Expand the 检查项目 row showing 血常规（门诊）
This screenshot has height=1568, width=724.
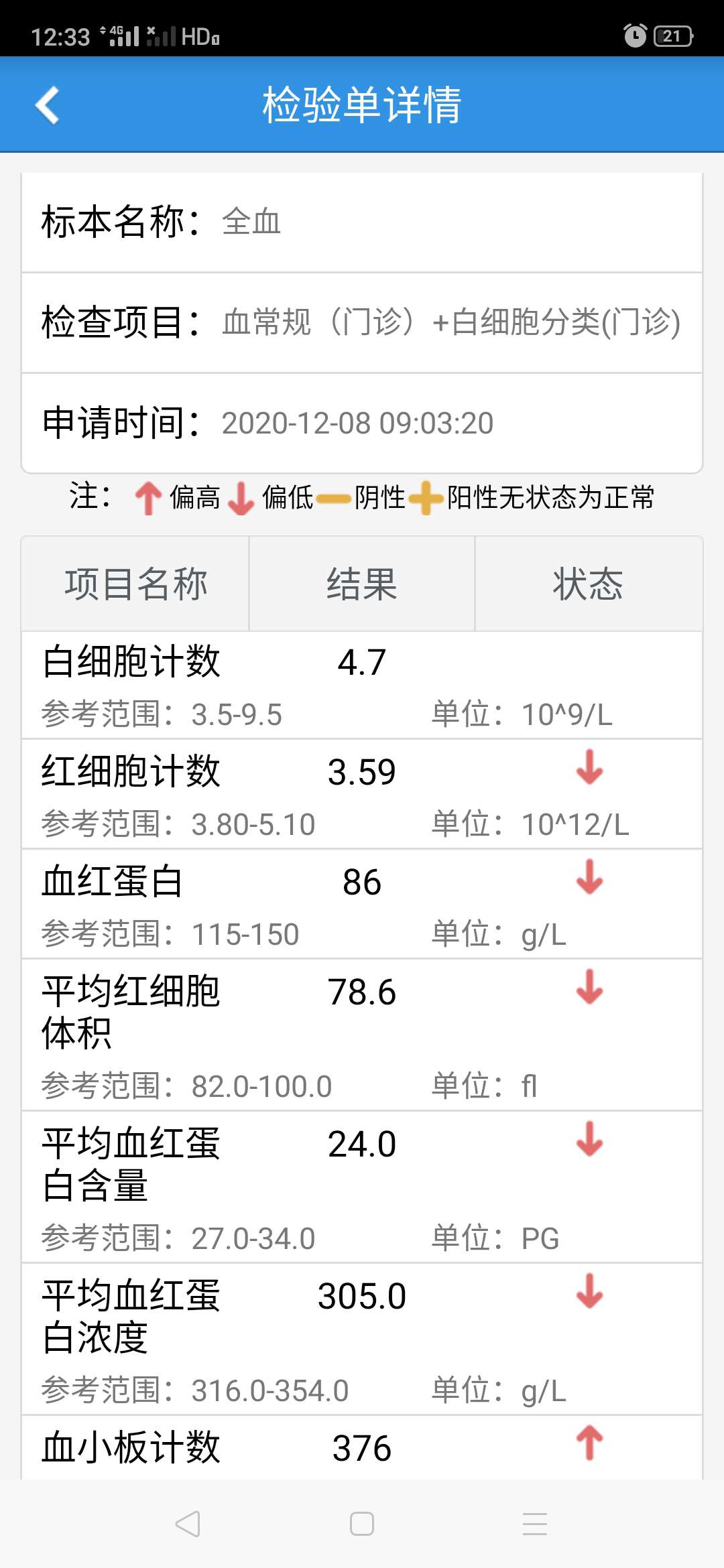pos(362,322)
